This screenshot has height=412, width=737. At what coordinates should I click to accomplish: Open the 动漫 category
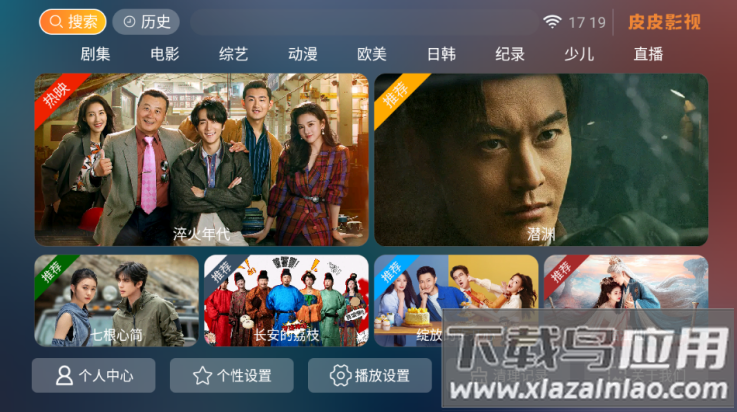click(x=302, y=54)
